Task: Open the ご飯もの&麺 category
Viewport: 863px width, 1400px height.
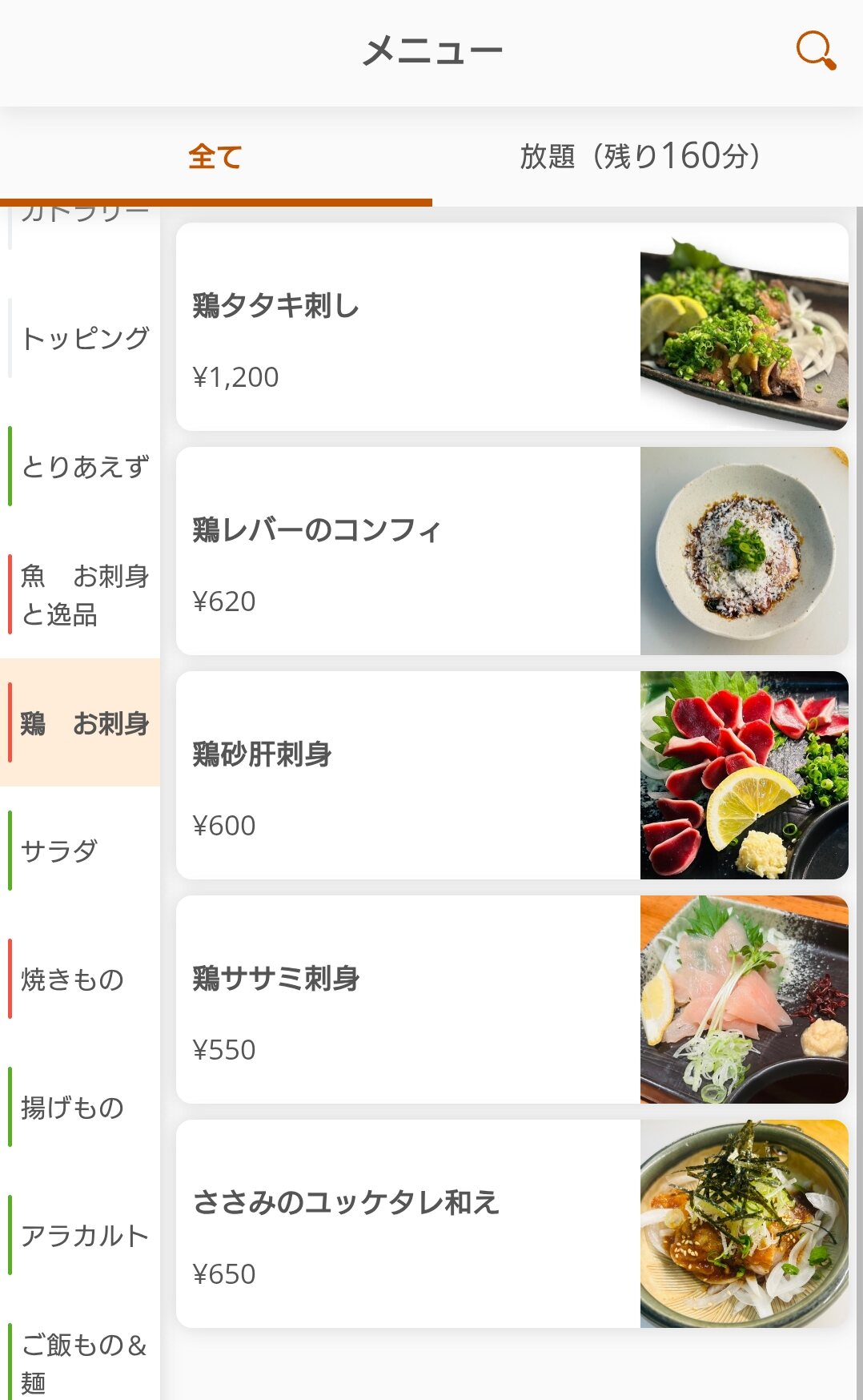Action: tap(84, 1362)
